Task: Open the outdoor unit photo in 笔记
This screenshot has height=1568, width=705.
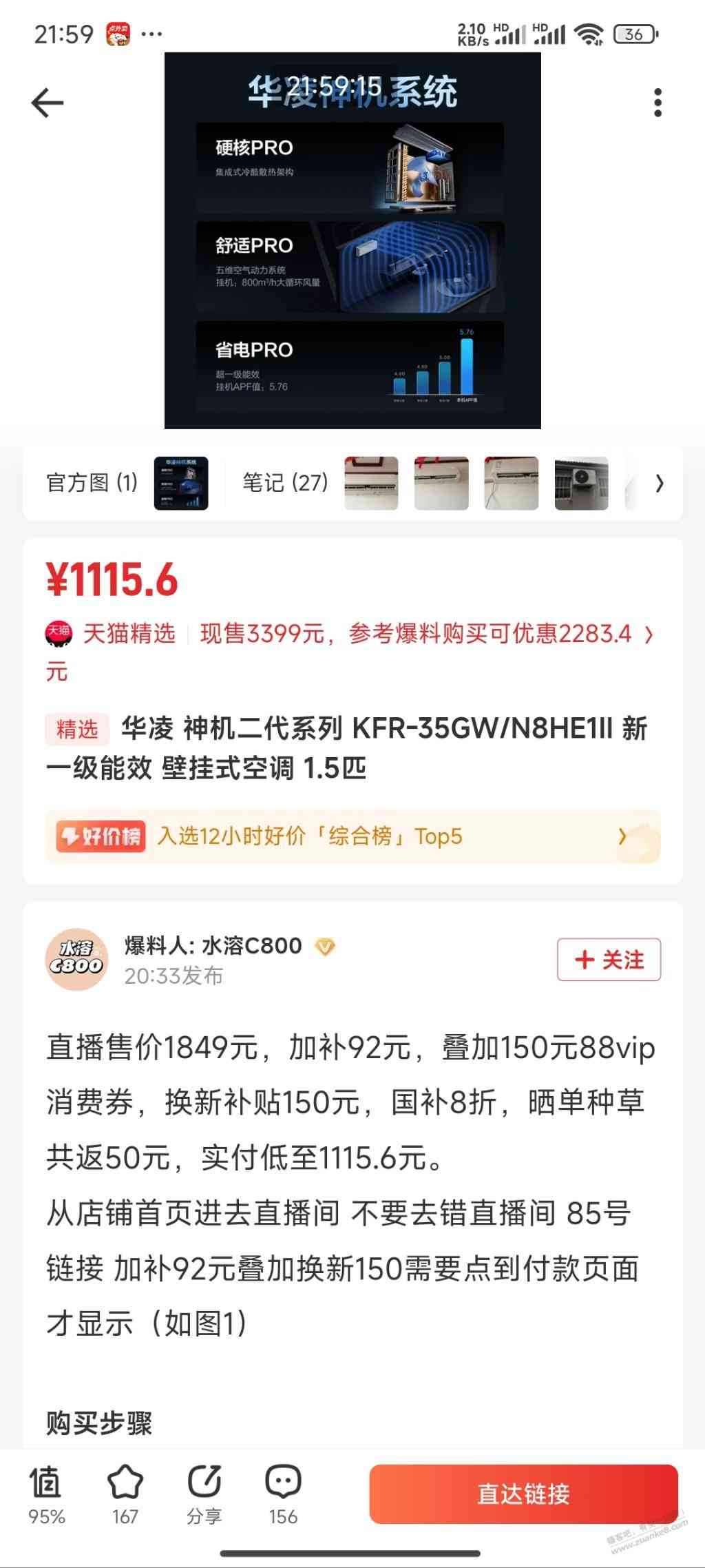Action: point(581,483)
